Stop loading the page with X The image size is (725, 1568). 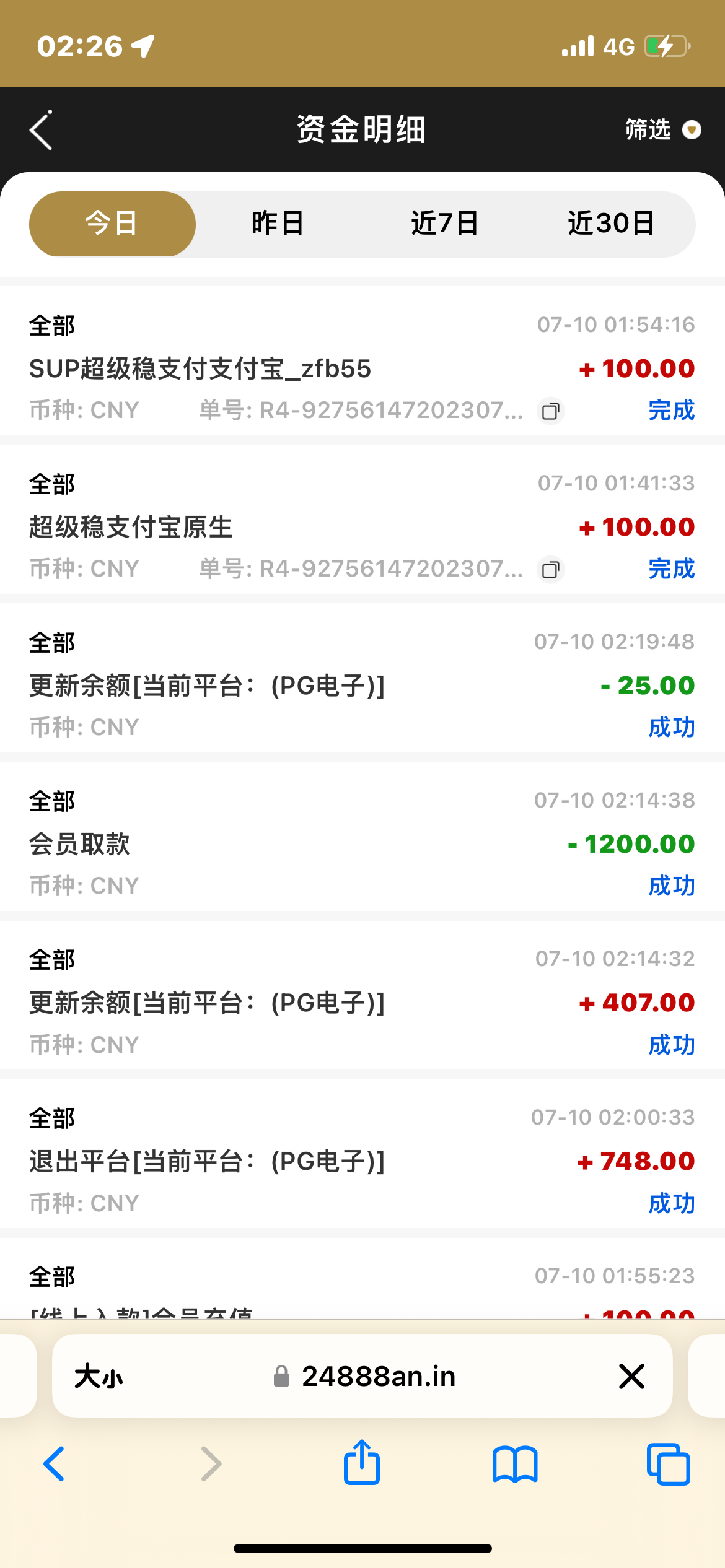tap(631, 1377)
